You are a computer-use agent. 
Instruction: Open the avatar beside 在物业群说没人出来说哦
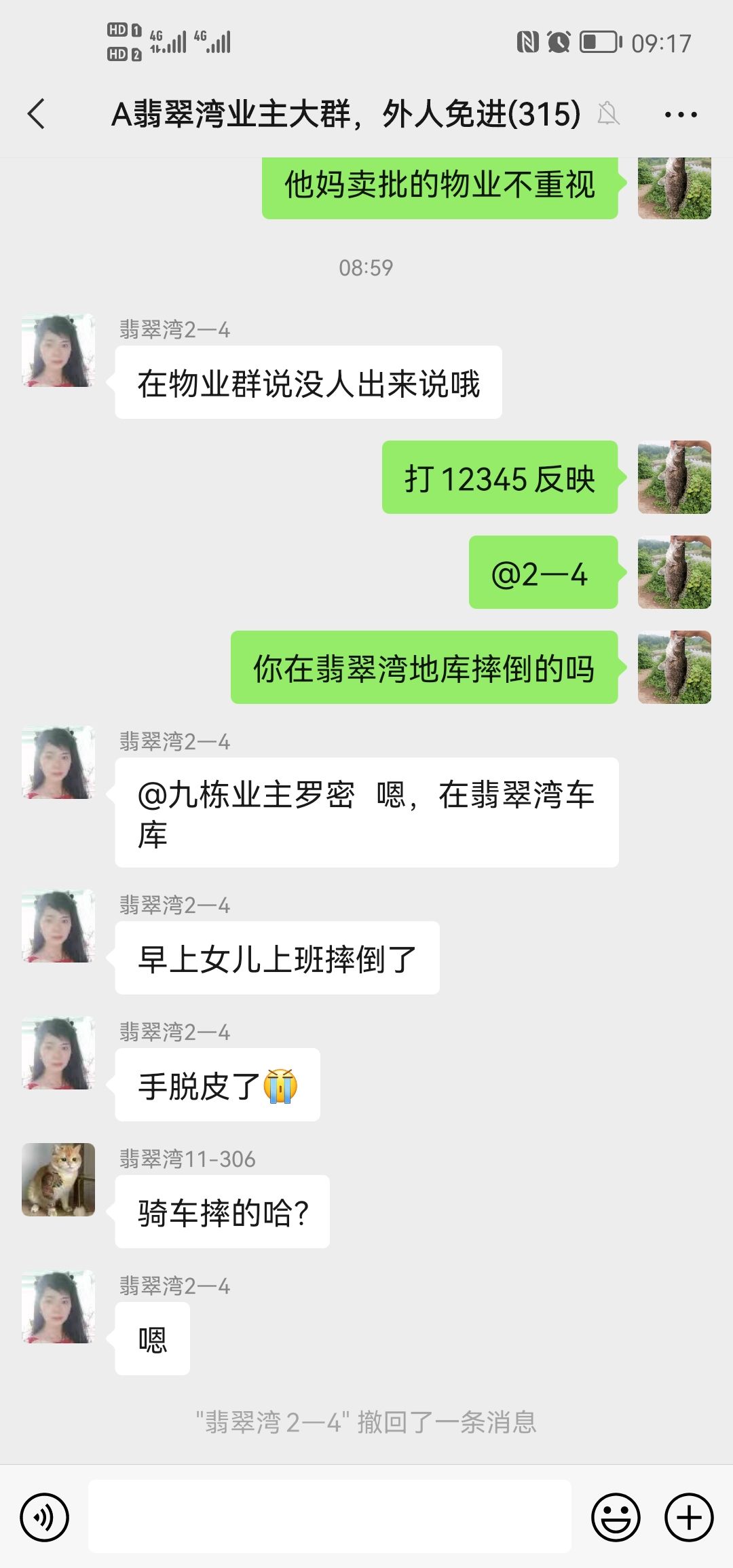pos(58,350)
